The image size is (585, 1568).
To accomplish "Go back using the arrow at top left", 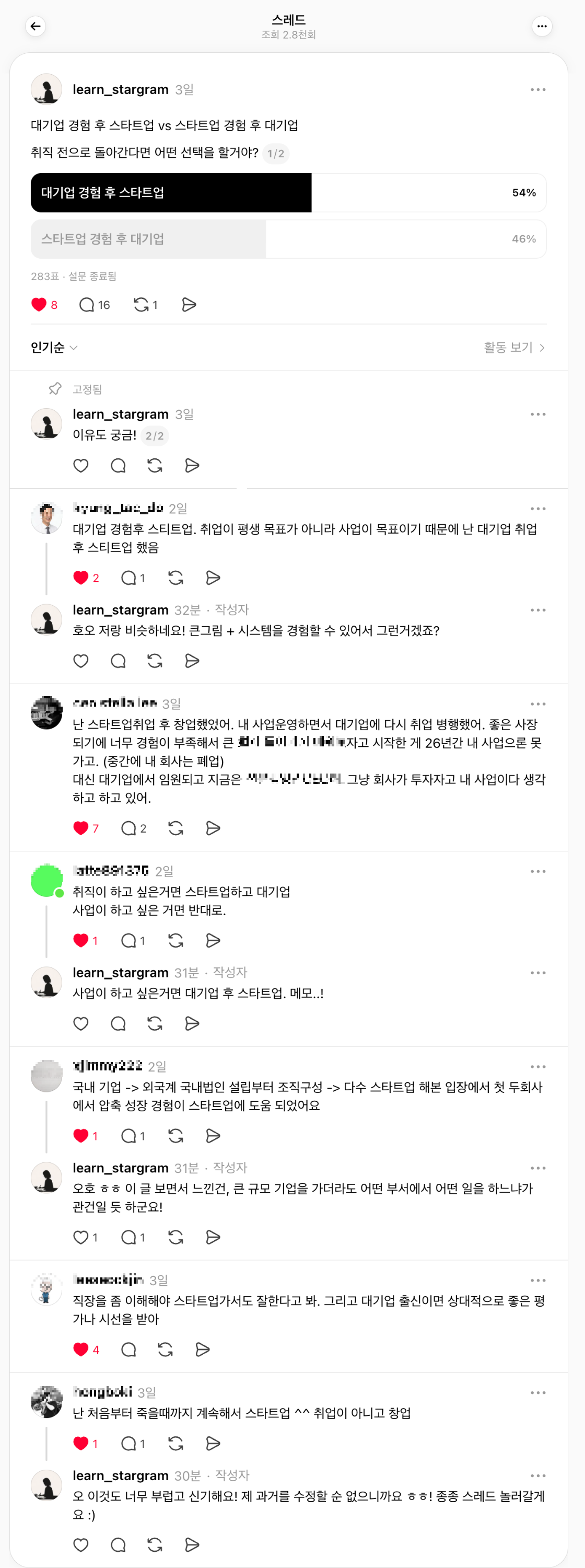I will coord(36,26).
